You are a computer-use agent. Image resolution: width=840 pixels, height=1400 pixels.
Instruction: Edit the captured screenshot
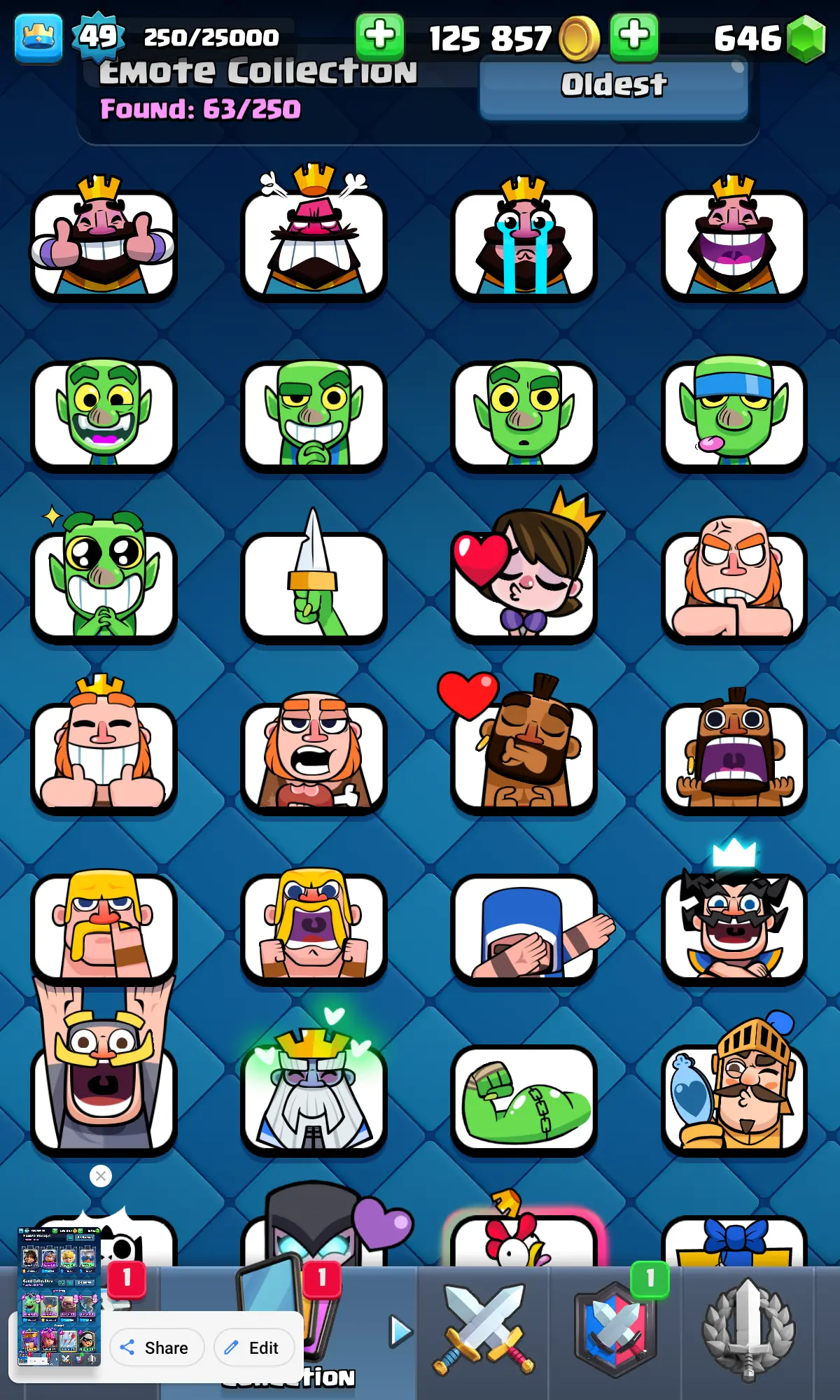[x=253, y=1347]
